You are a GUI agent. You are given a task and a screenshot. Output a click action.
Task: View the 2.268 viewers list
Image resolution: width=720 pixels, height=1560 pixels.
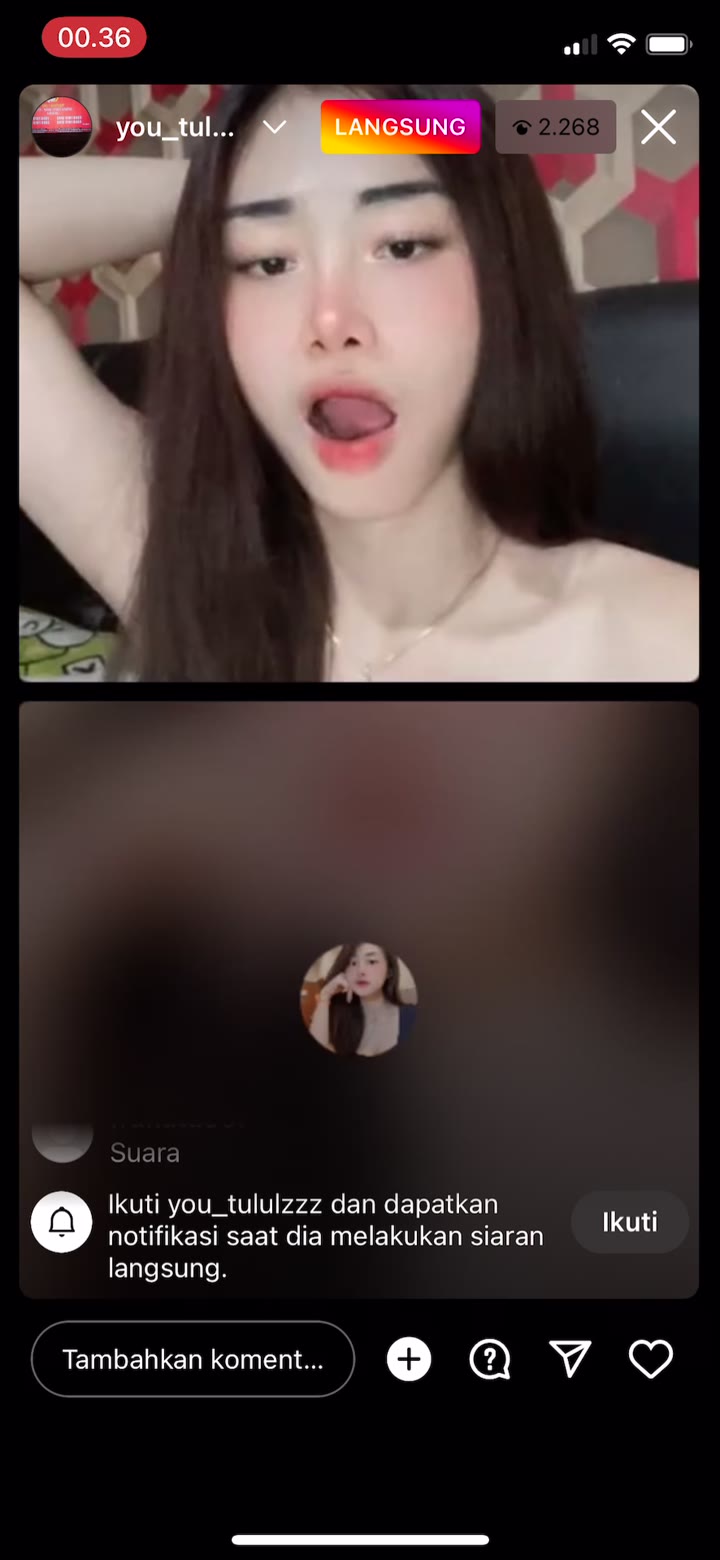[556, 127]
